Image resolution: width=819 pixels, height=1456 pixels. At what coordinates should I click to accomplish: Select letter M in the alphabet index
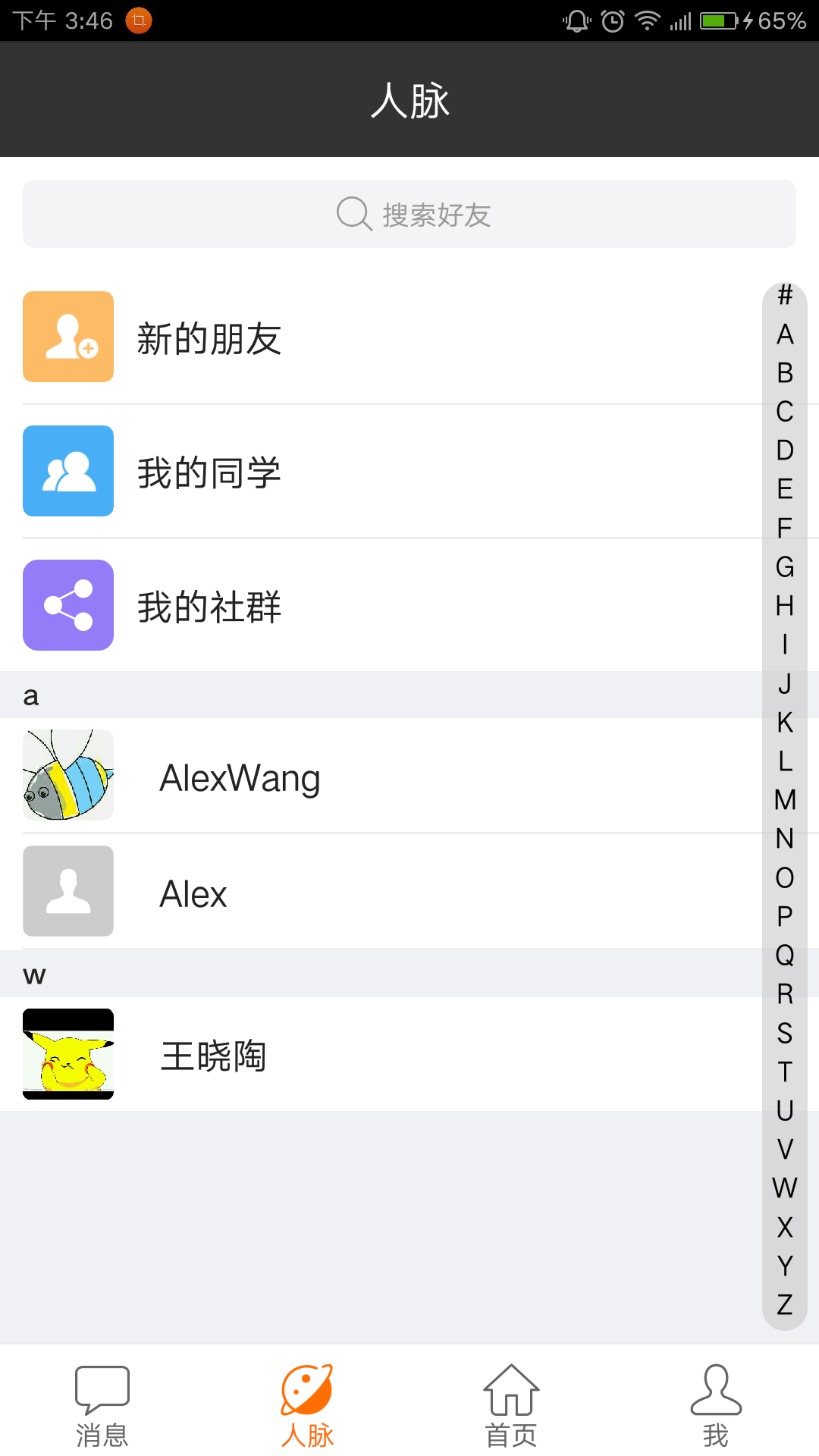click(785, 799)
